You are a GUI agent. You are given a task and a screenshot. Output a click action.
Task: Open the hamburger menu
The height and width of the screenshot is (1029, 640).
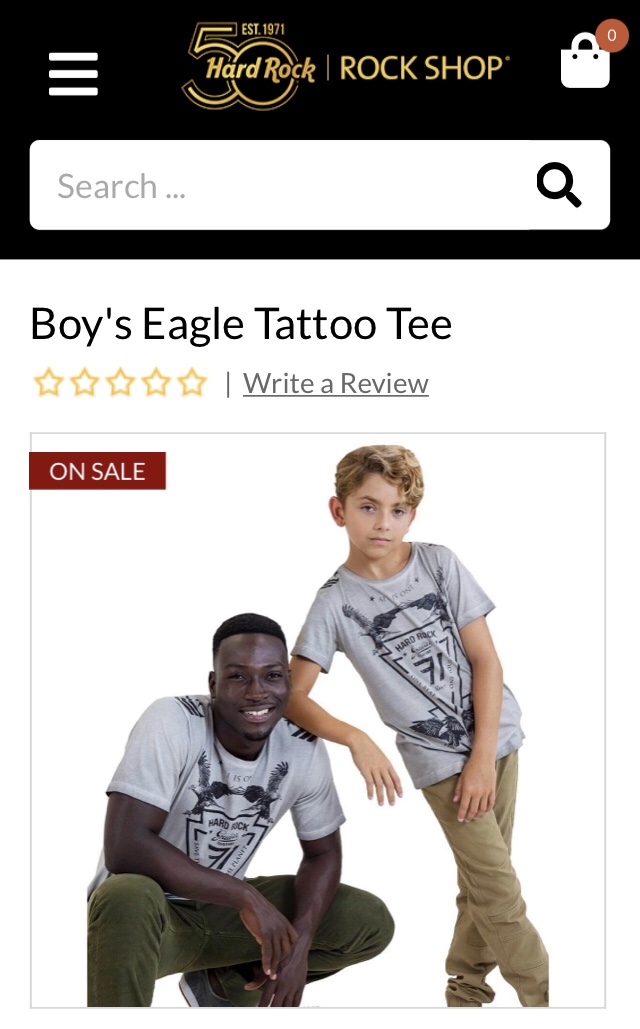click(x=73, y=74)
